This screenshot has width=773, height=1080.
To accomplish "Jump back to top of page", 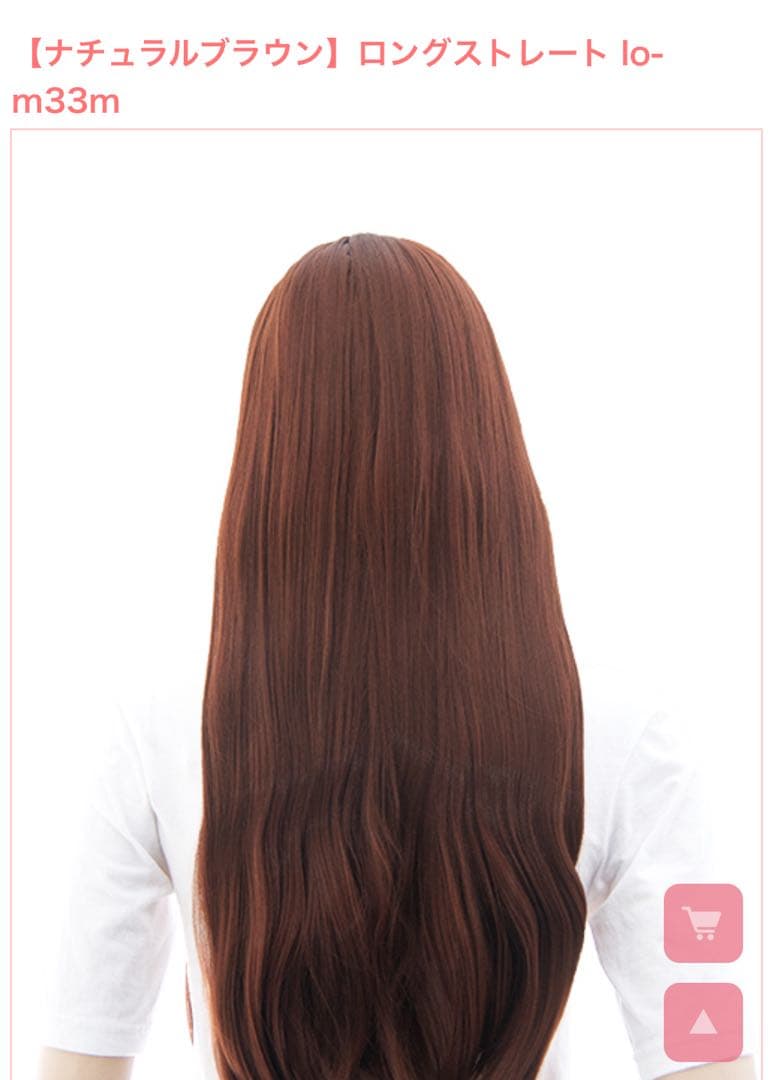I will coord(703,1021).
